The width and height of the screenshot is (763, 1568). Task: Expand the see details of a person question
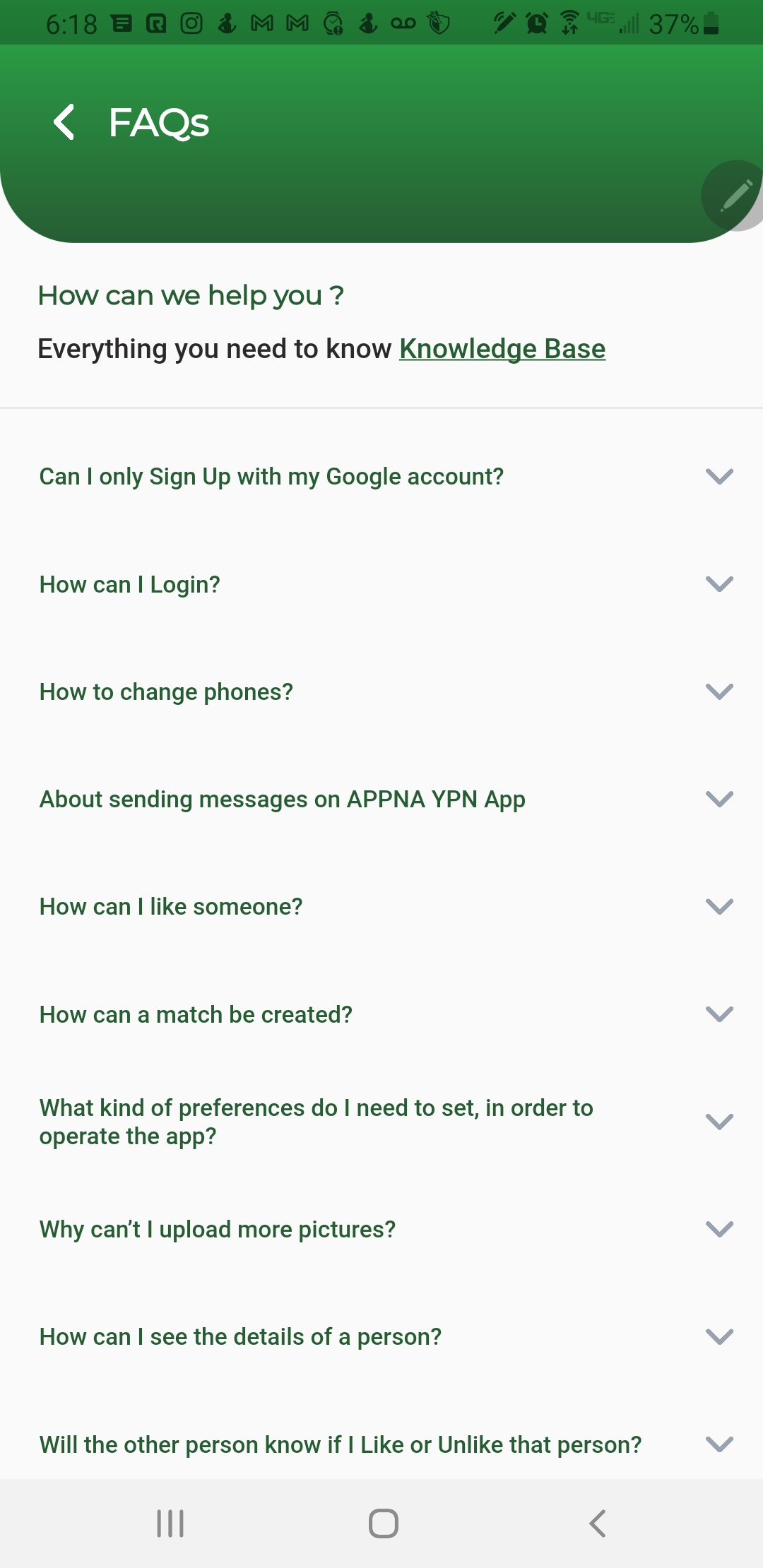pos(719,1336)
